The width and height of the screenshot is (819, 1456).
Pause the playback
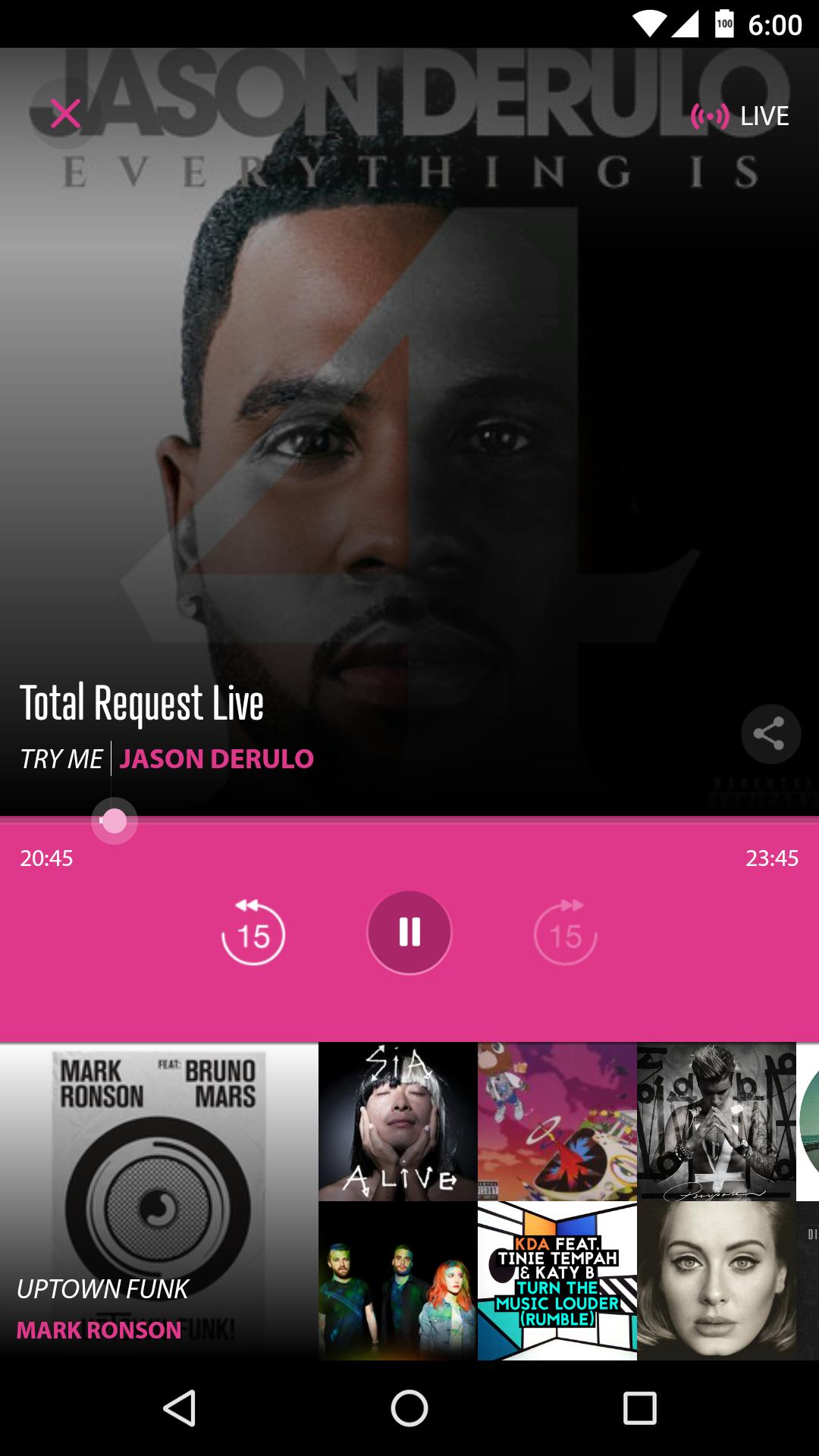tap(409, 932)
